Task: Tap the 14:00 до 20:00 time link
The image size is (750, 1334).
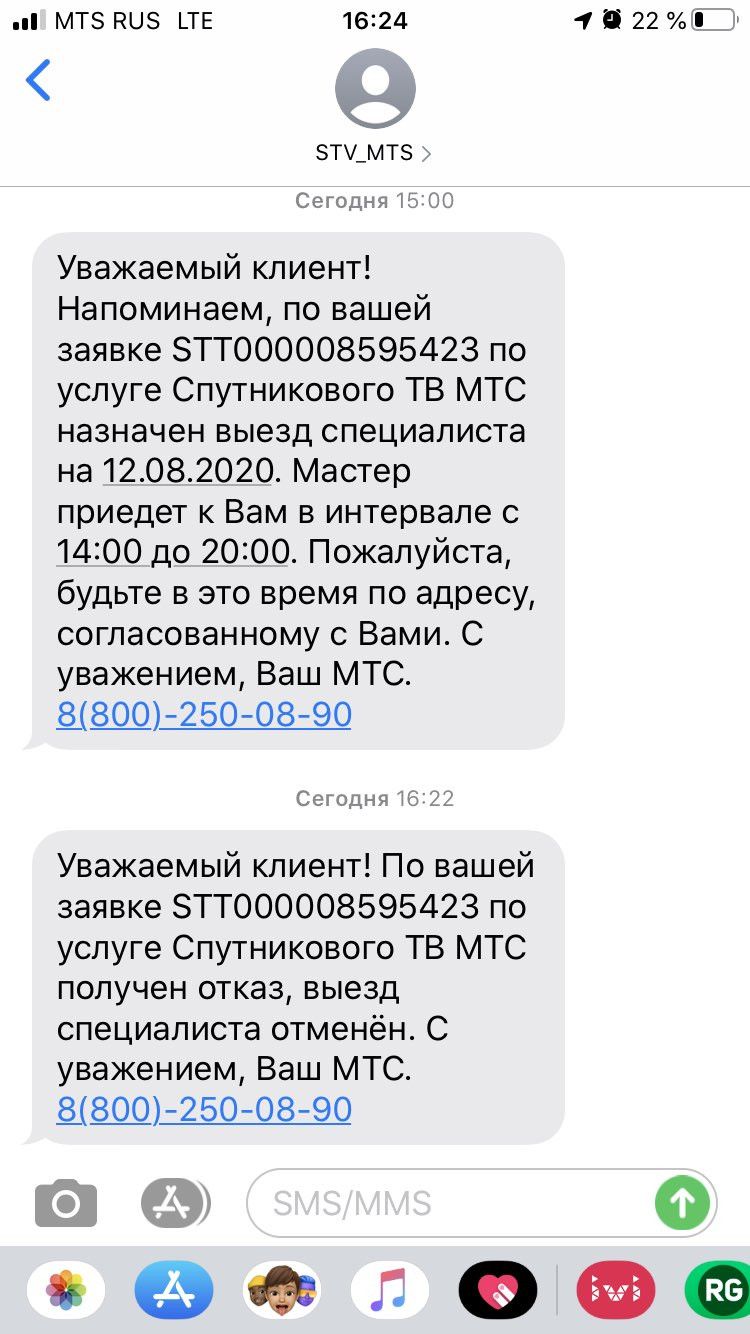Action: pos(173,551)
